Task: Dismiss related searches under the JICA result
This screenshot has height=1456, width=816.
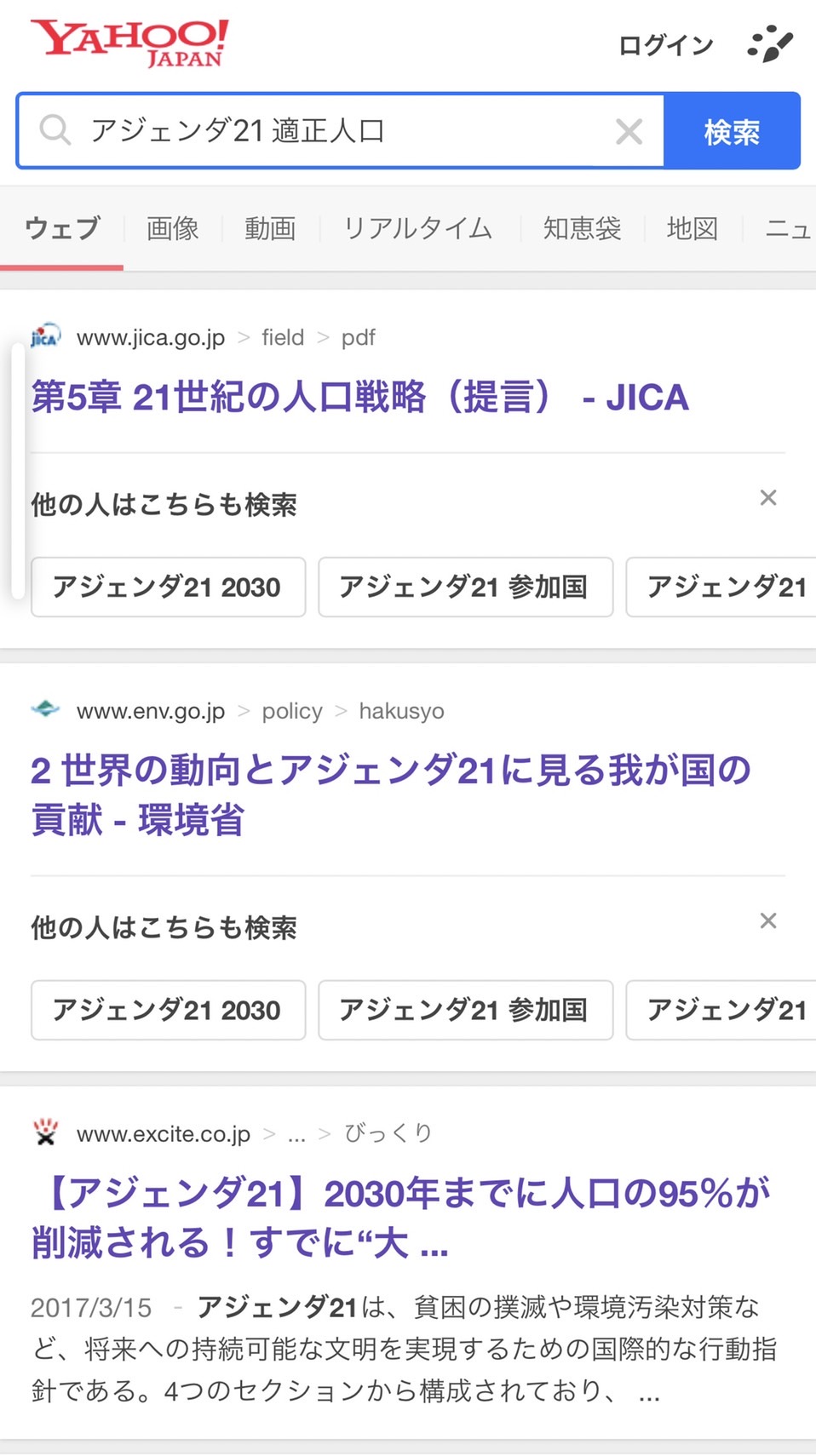Action: [x=768, y=498]
